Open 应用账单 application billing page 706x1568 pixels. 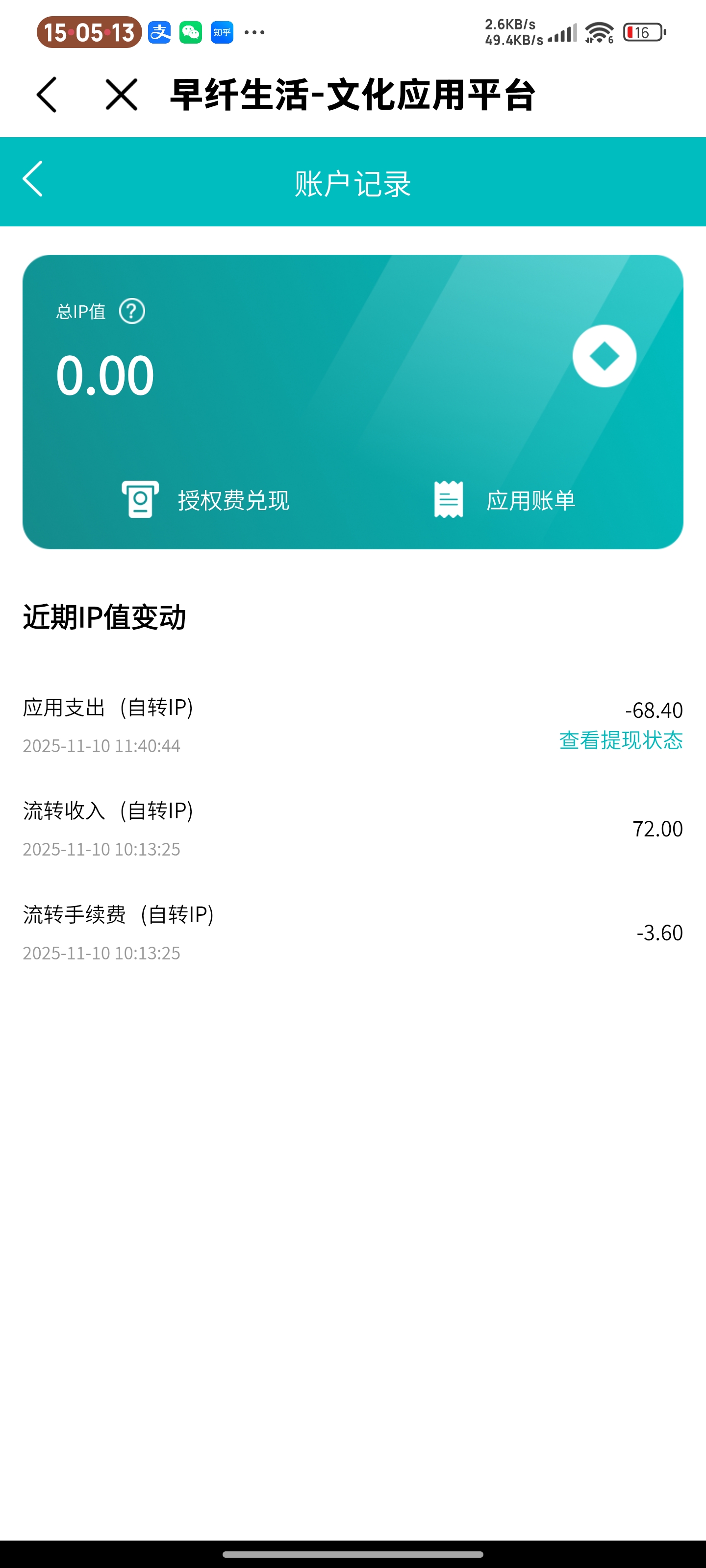pos(532,500)
